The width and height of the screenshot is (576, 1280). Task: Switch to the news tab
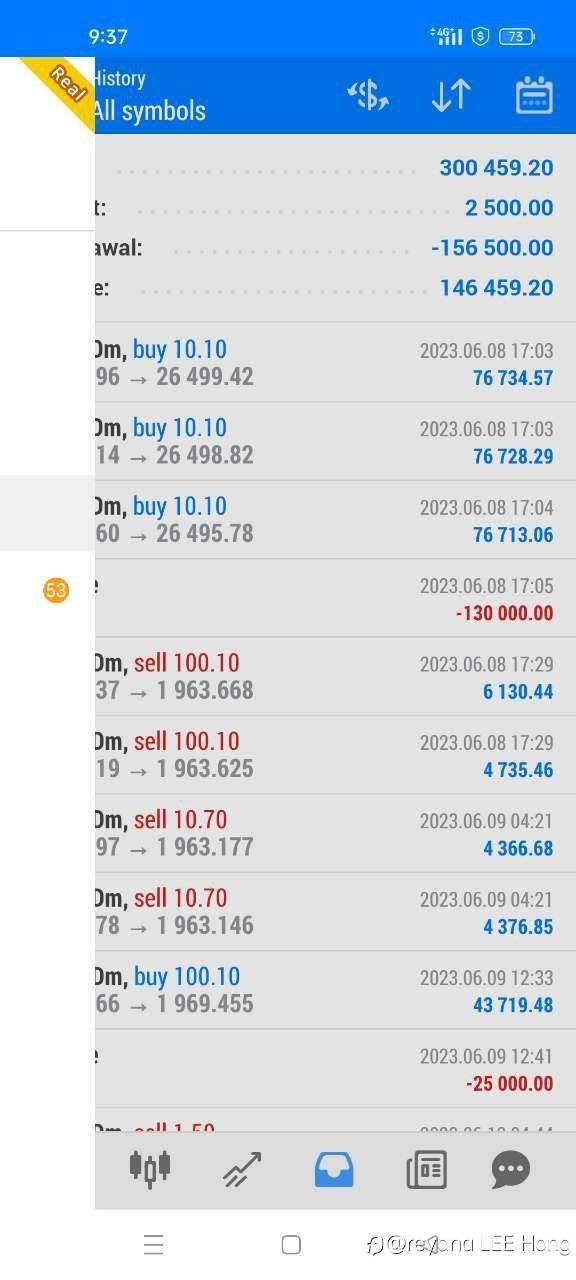pyautogui.click(x=426, y=1169)
